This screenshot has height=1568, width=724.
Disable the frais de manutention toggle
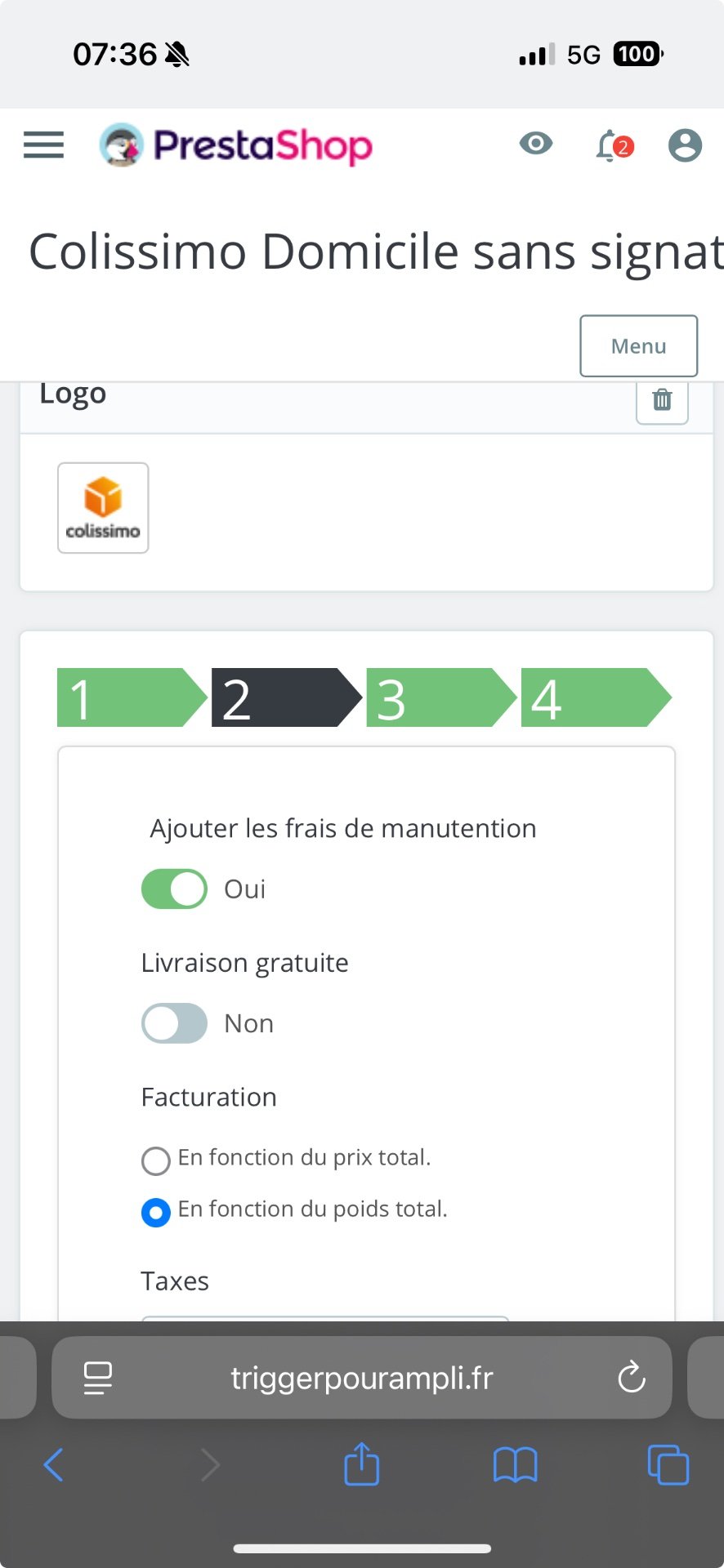[174, 889]
